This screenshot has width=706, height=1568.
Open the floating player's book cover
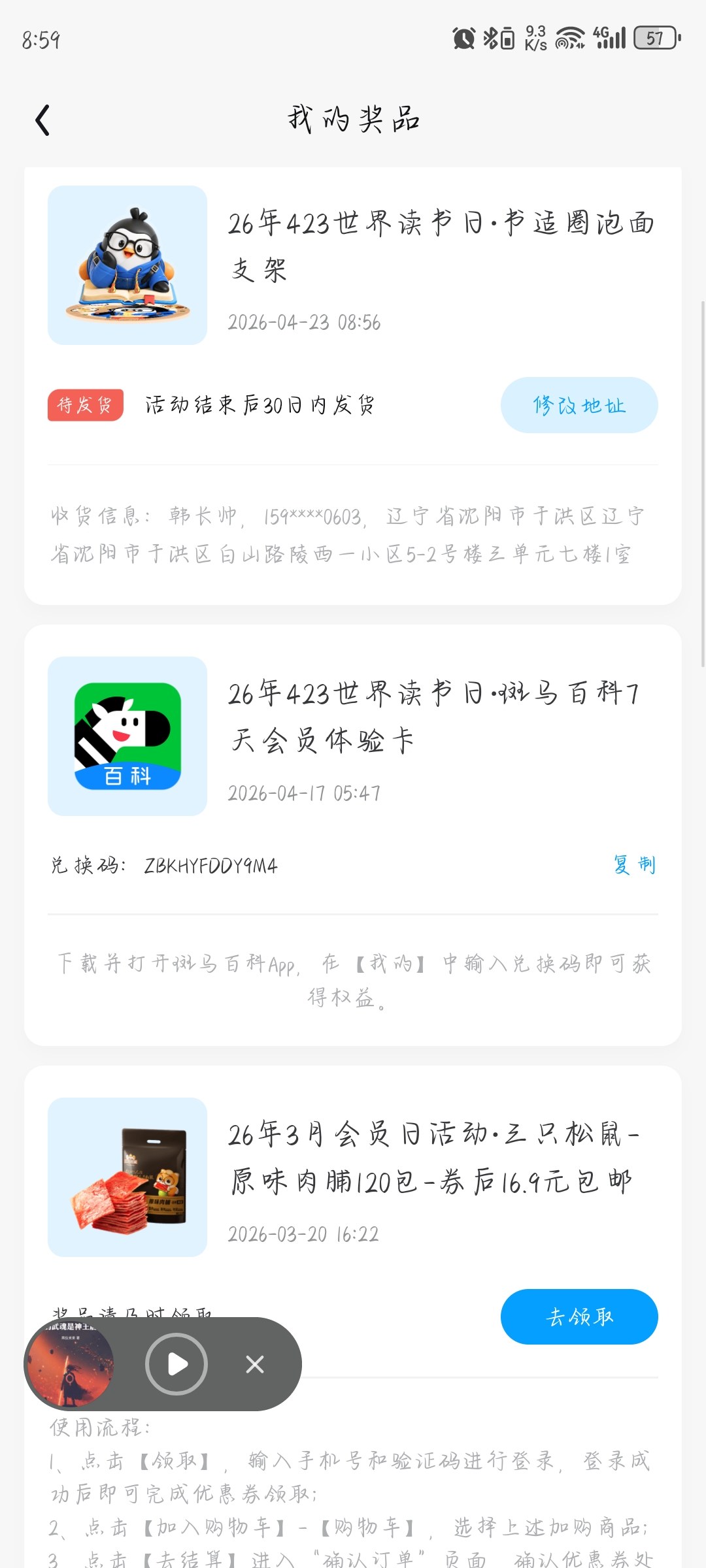coord(69,1364)
